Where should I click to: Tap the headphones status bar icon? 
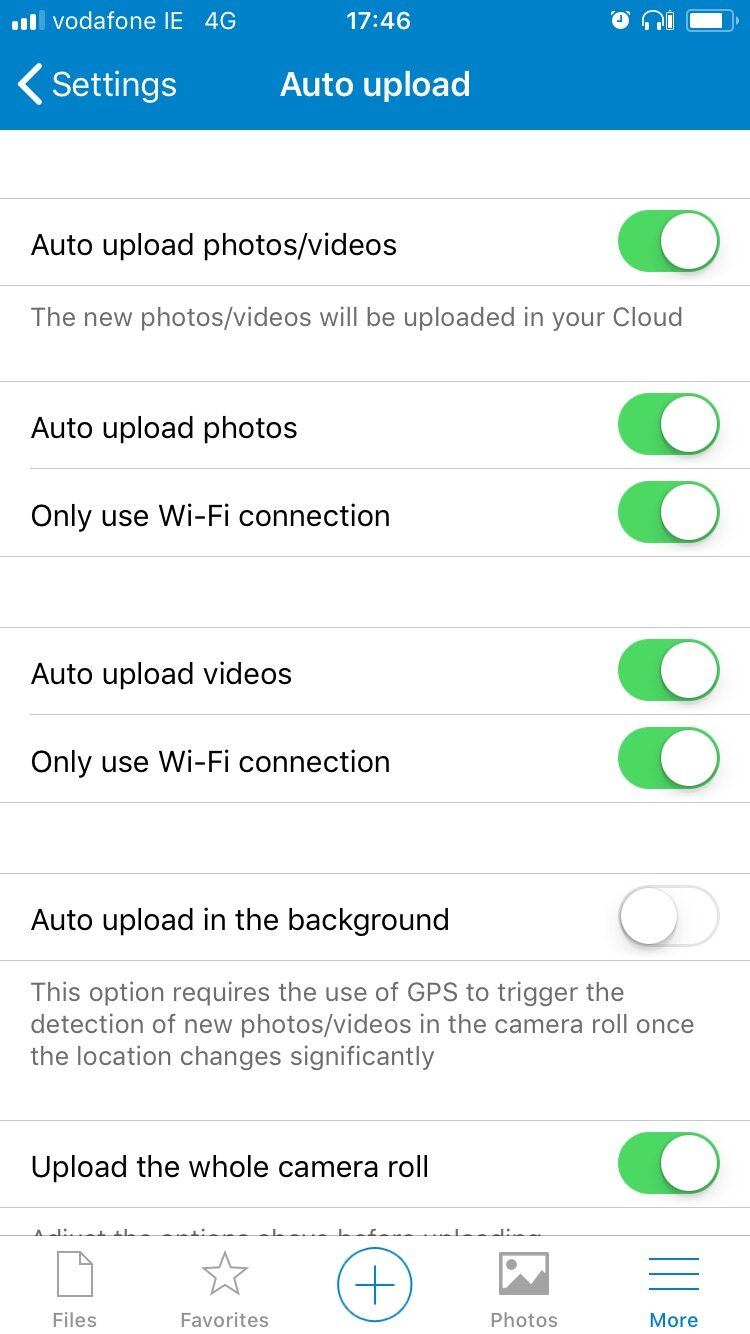click(655, 20)
